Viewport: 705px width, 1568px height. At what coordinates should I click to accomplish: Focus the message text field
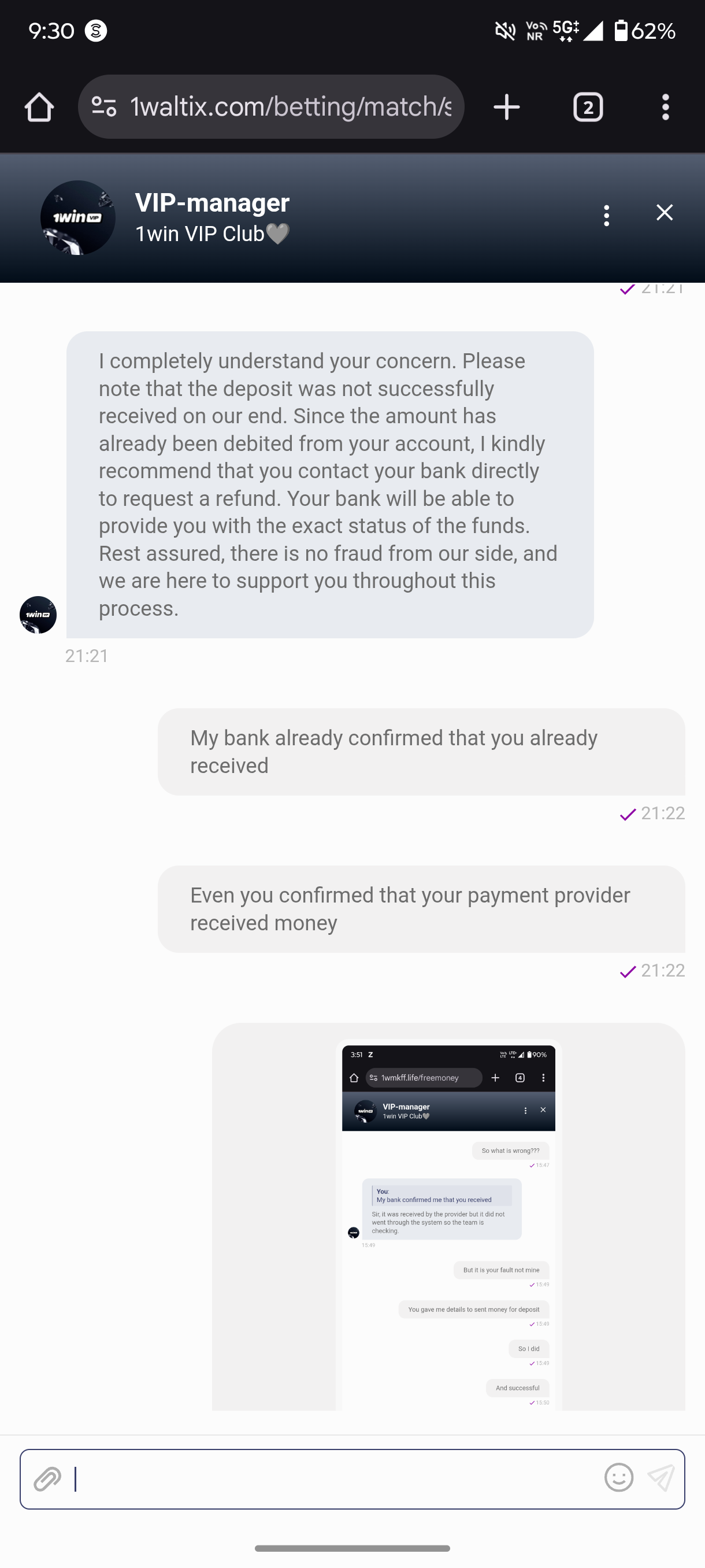[328, 1478]
